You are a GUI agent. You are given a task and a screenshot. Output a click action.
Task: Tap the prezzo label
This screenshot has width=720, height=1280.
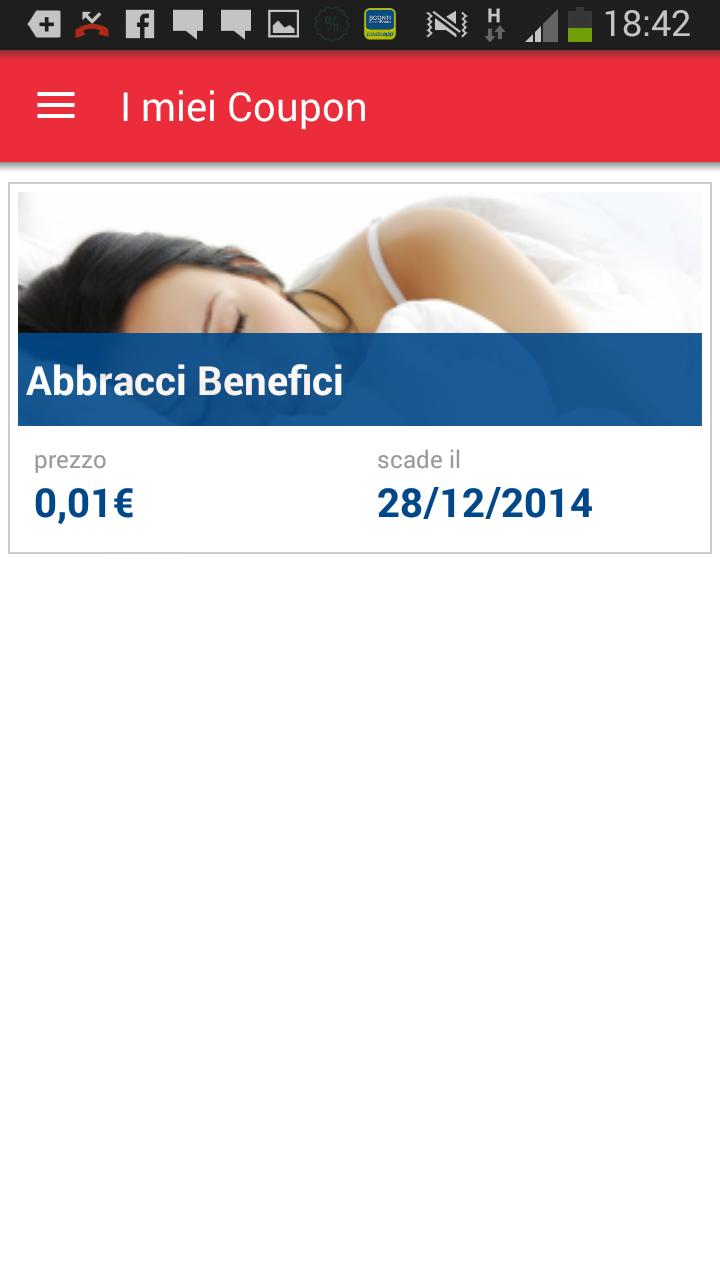[70, 460]
